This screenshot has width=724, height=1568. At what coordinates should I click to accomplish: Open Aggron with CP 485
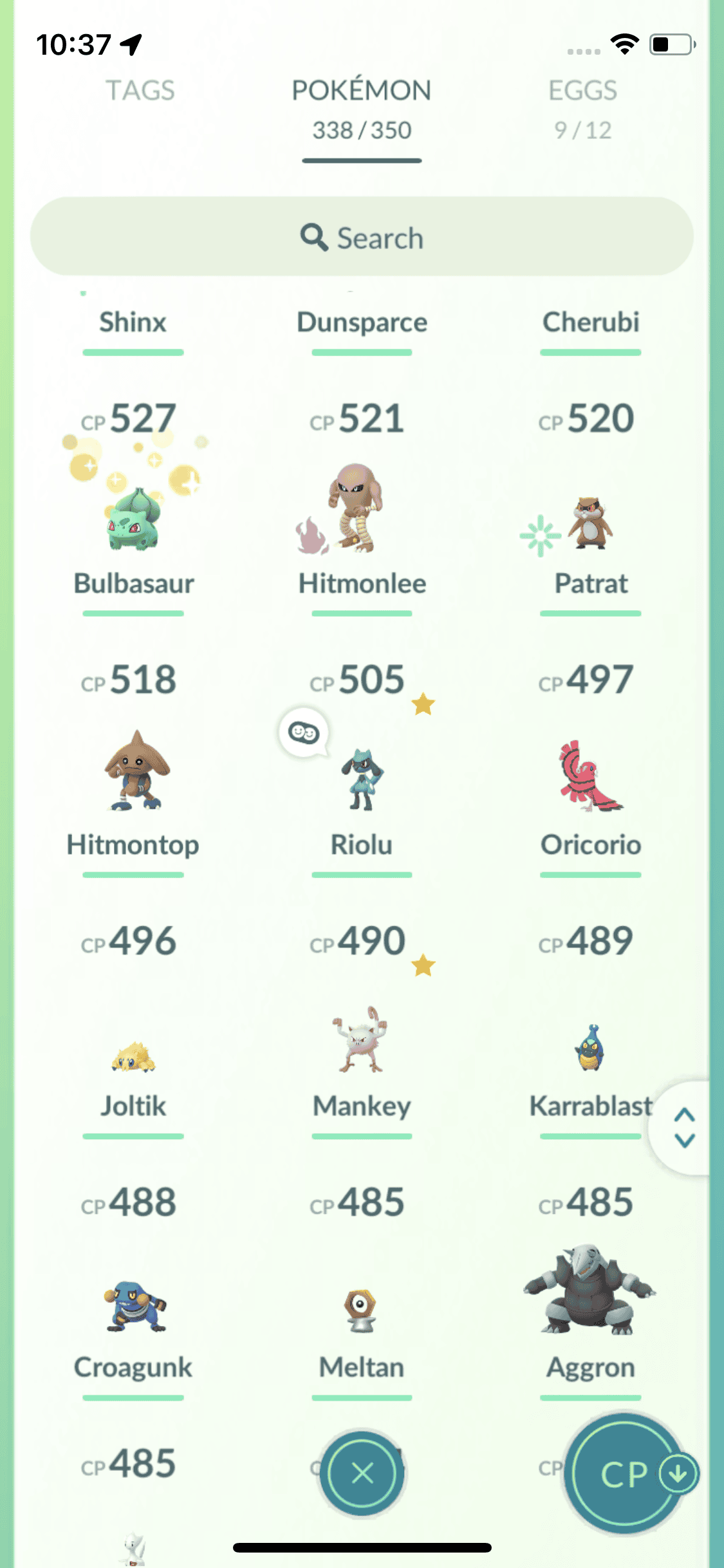click(590, 1294)
